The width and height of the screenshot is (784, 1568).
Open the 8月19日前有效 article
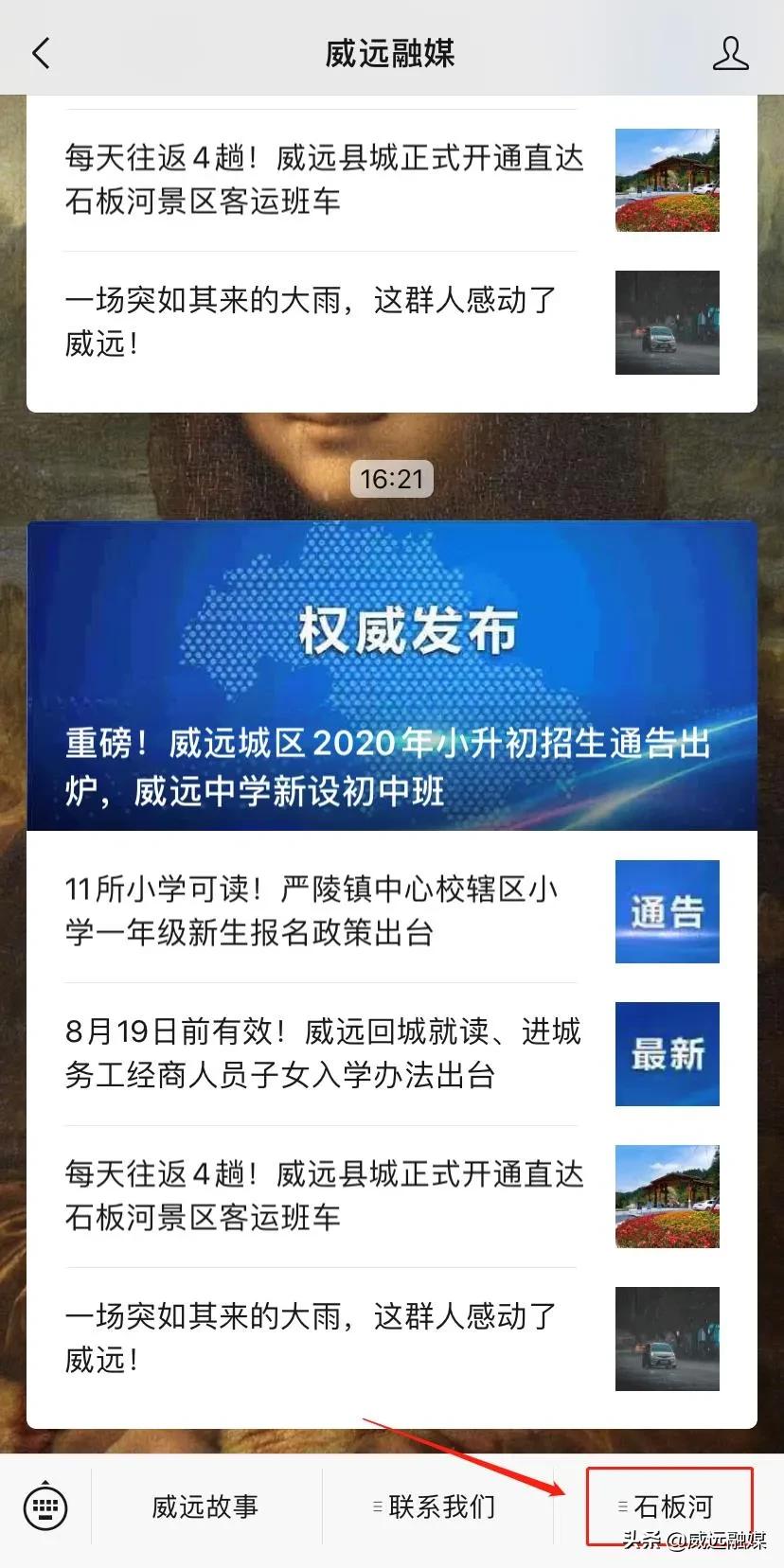coord(322,1053)
